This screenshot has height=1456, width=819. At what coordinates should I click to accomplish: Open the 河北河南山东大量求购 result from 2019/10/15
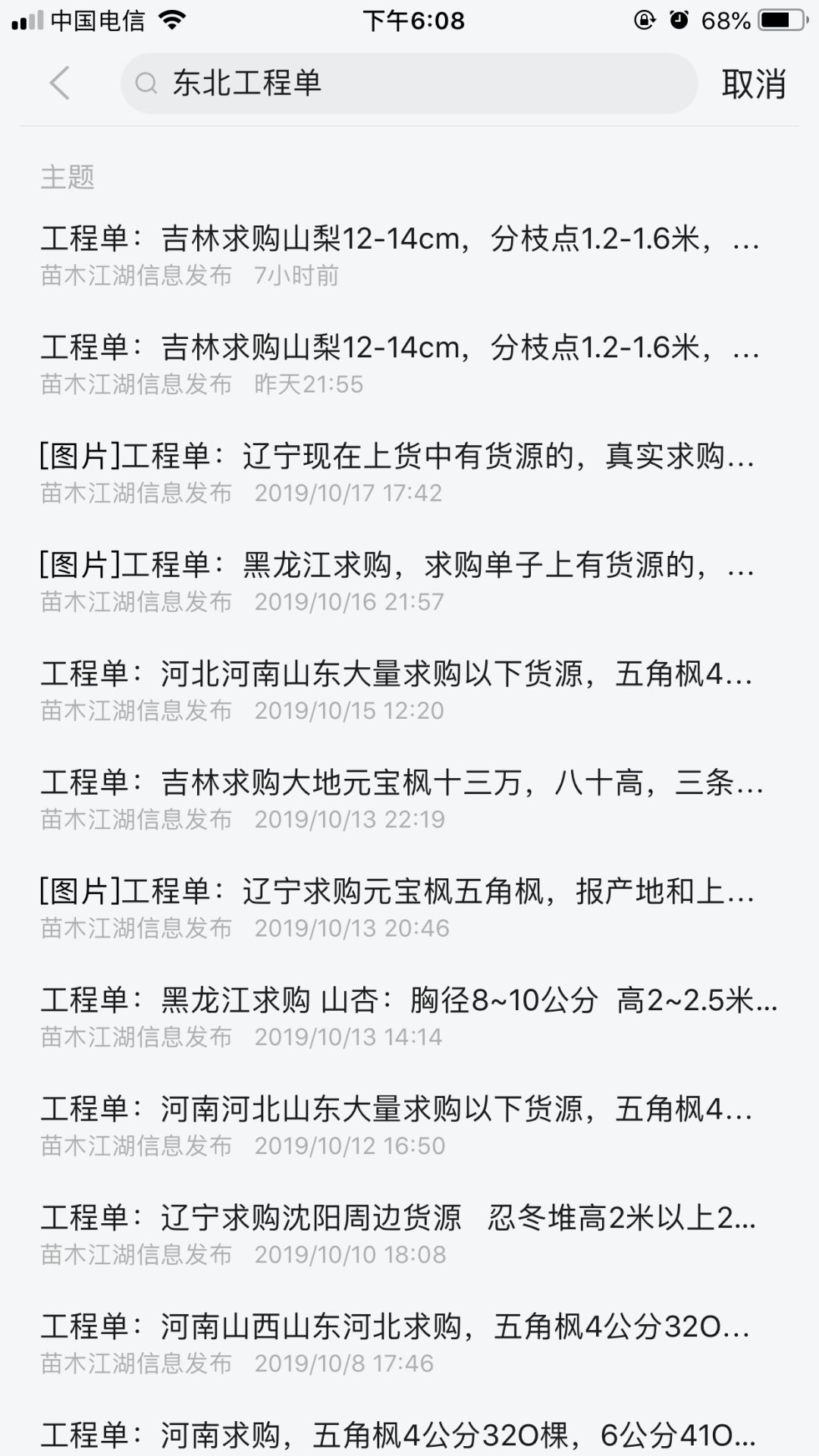point(409,690)
